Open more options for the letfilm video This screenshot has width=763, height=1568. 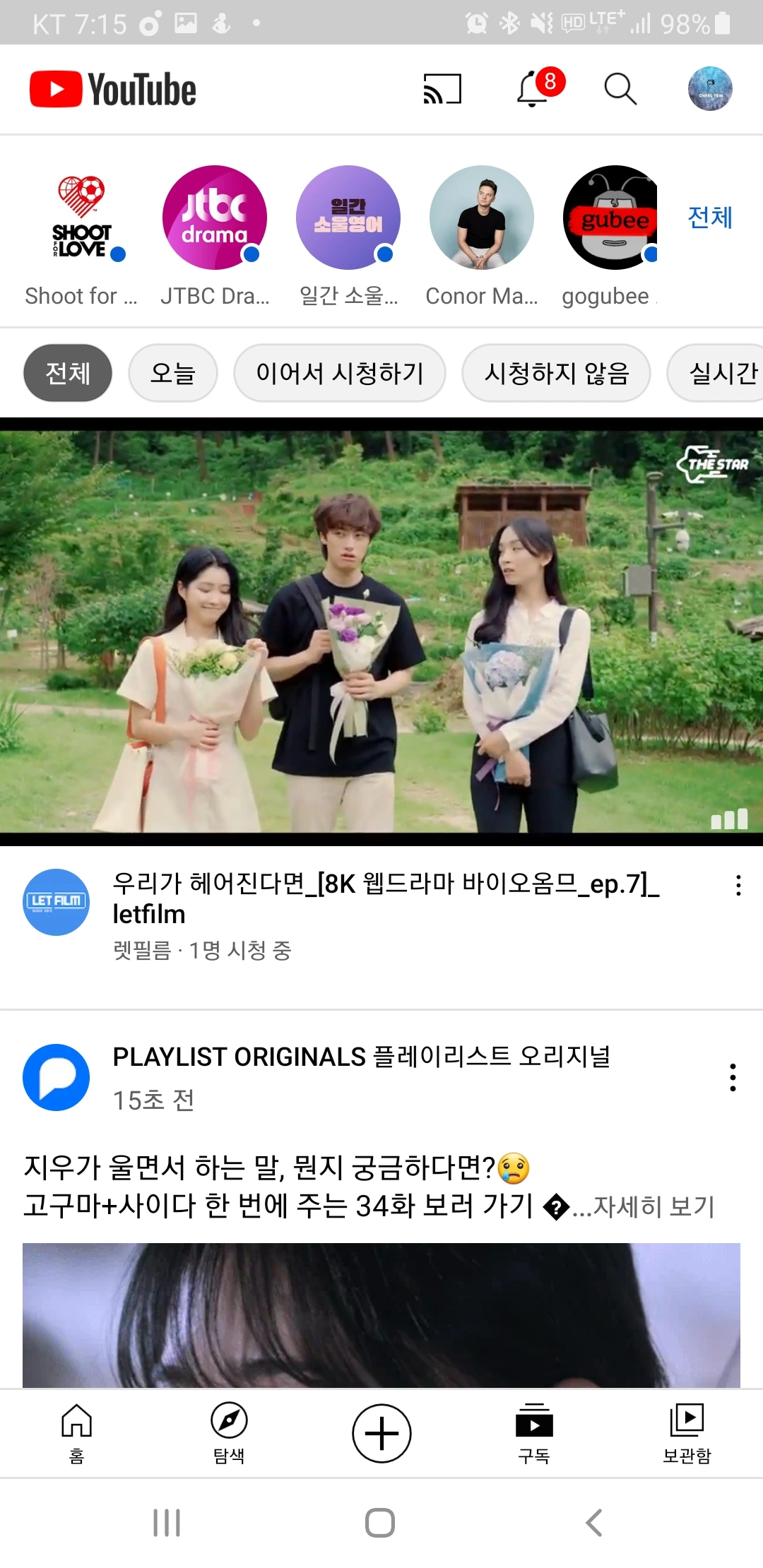click(x=738, y=886)
